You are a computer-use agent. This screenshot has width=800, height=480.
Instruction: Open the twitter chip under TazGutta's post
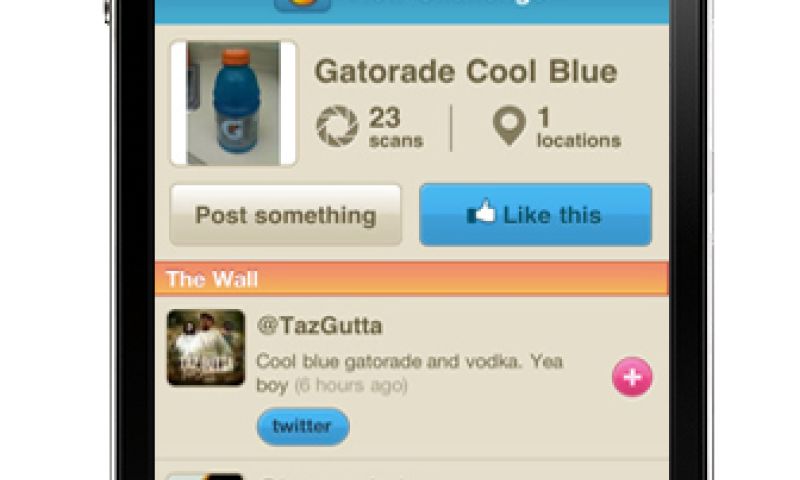pyautogui.click(x=302, y=427)
